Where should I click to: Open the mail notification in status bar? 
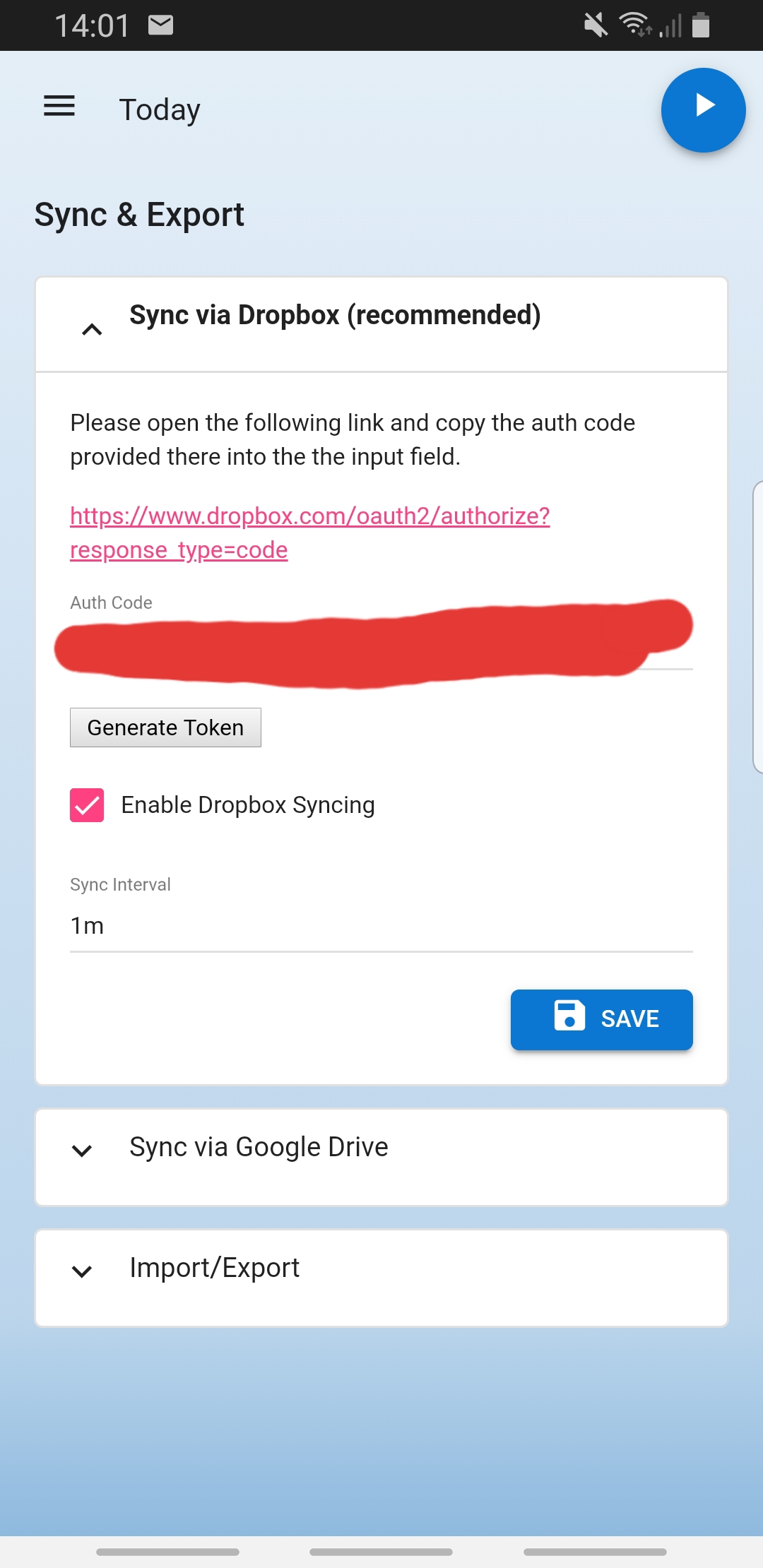(161, 25)
